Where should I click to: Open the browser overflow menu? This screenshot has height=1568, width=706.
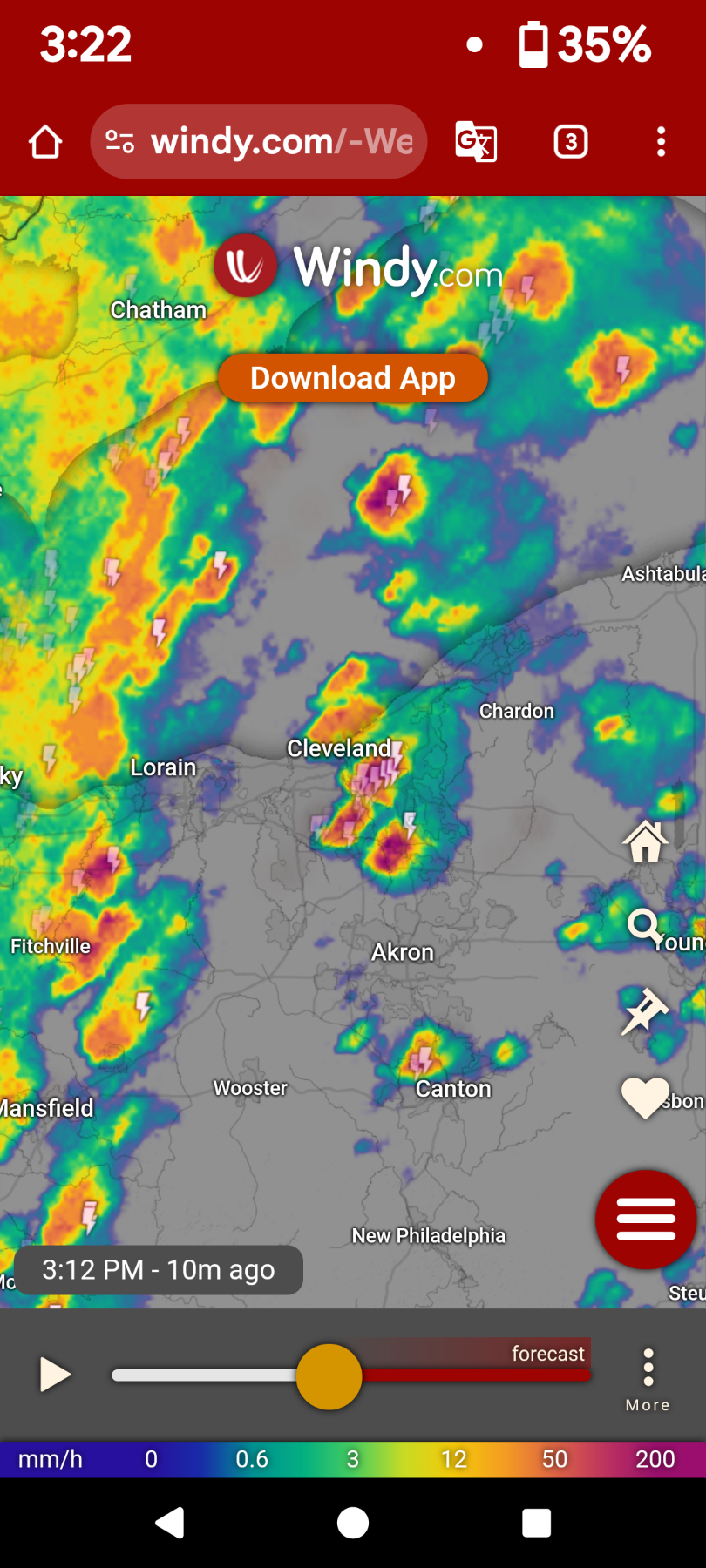coord(661,142)
